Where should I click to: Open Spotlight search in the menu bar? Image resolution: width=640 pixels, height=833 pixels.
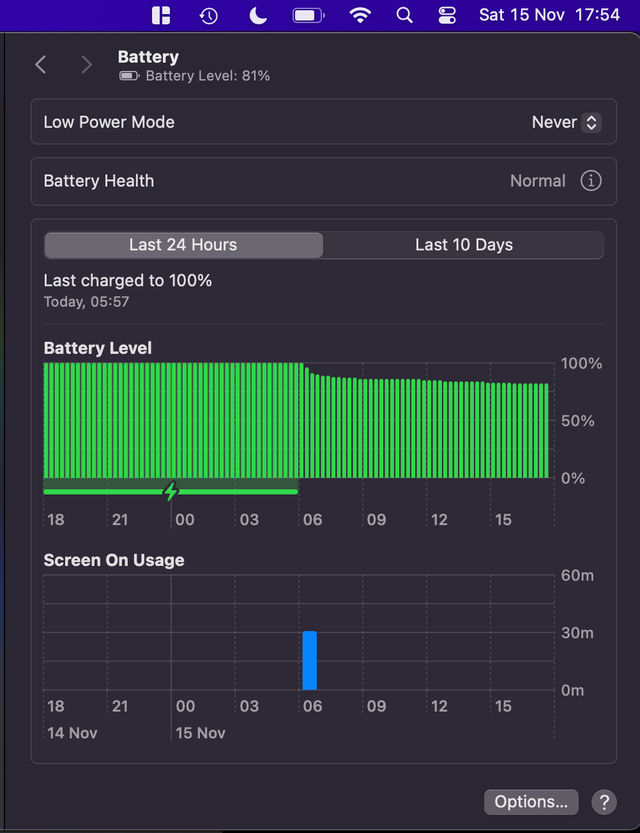(x=404, y=15)
